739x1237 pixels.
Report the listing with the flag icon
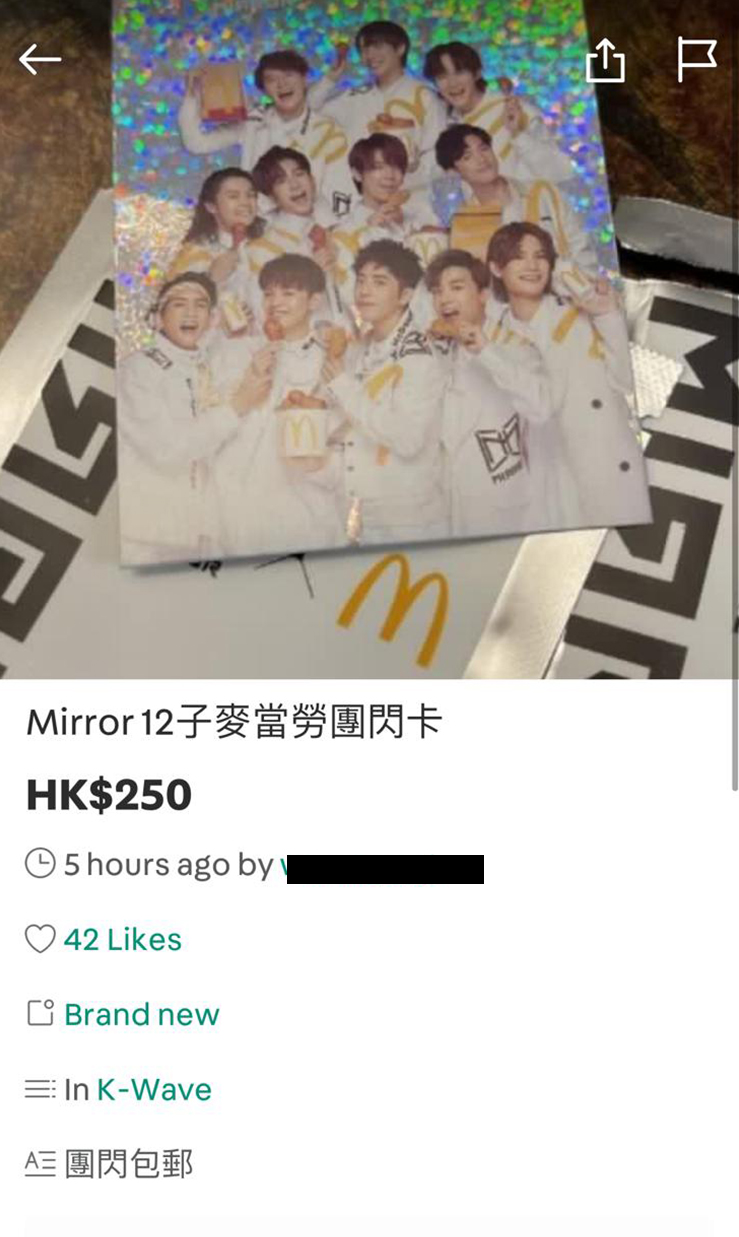696,60
